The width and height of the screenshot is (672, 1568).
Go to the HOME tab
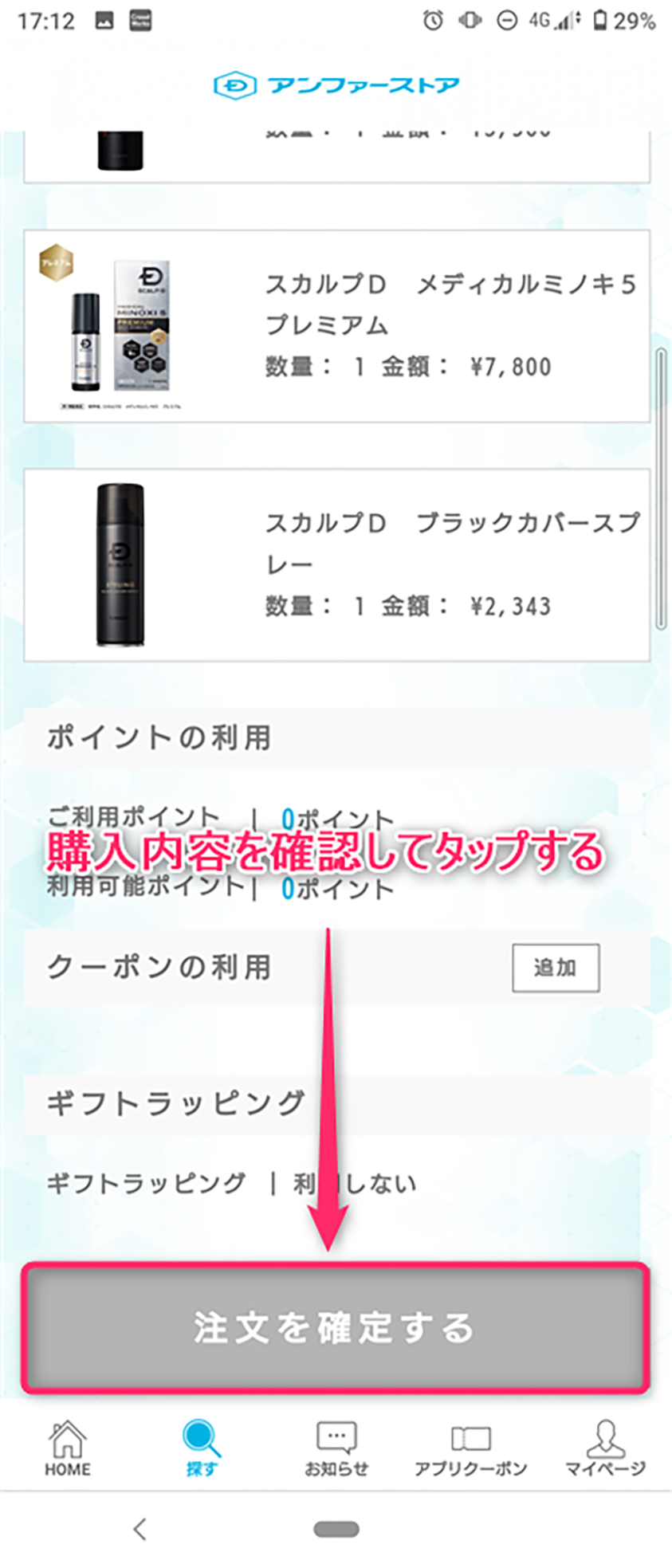tap(68, 1448)
